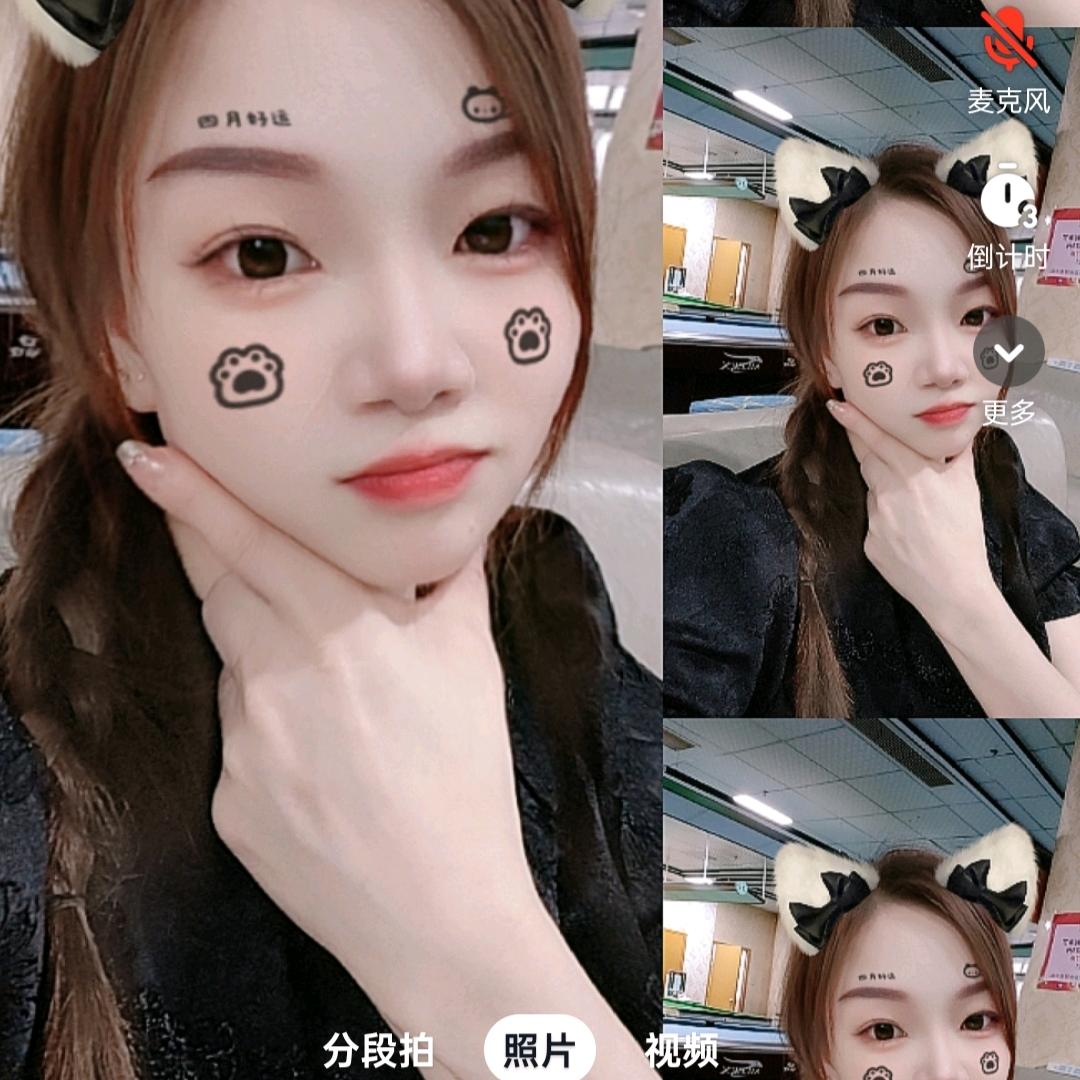Switch to 分段拍 mode

tap(378, 1051)
